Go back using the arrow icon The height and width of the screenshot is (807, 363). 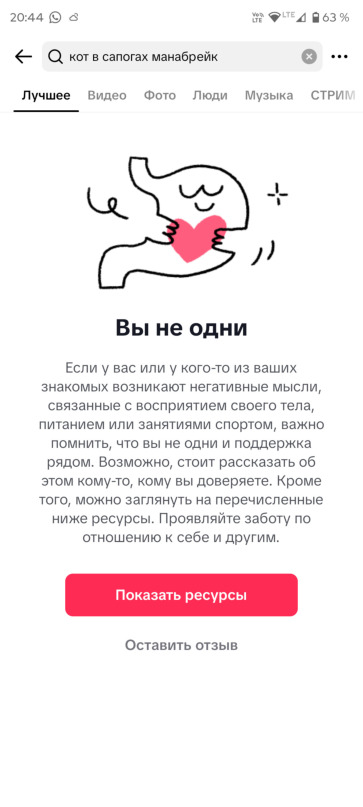23,57
